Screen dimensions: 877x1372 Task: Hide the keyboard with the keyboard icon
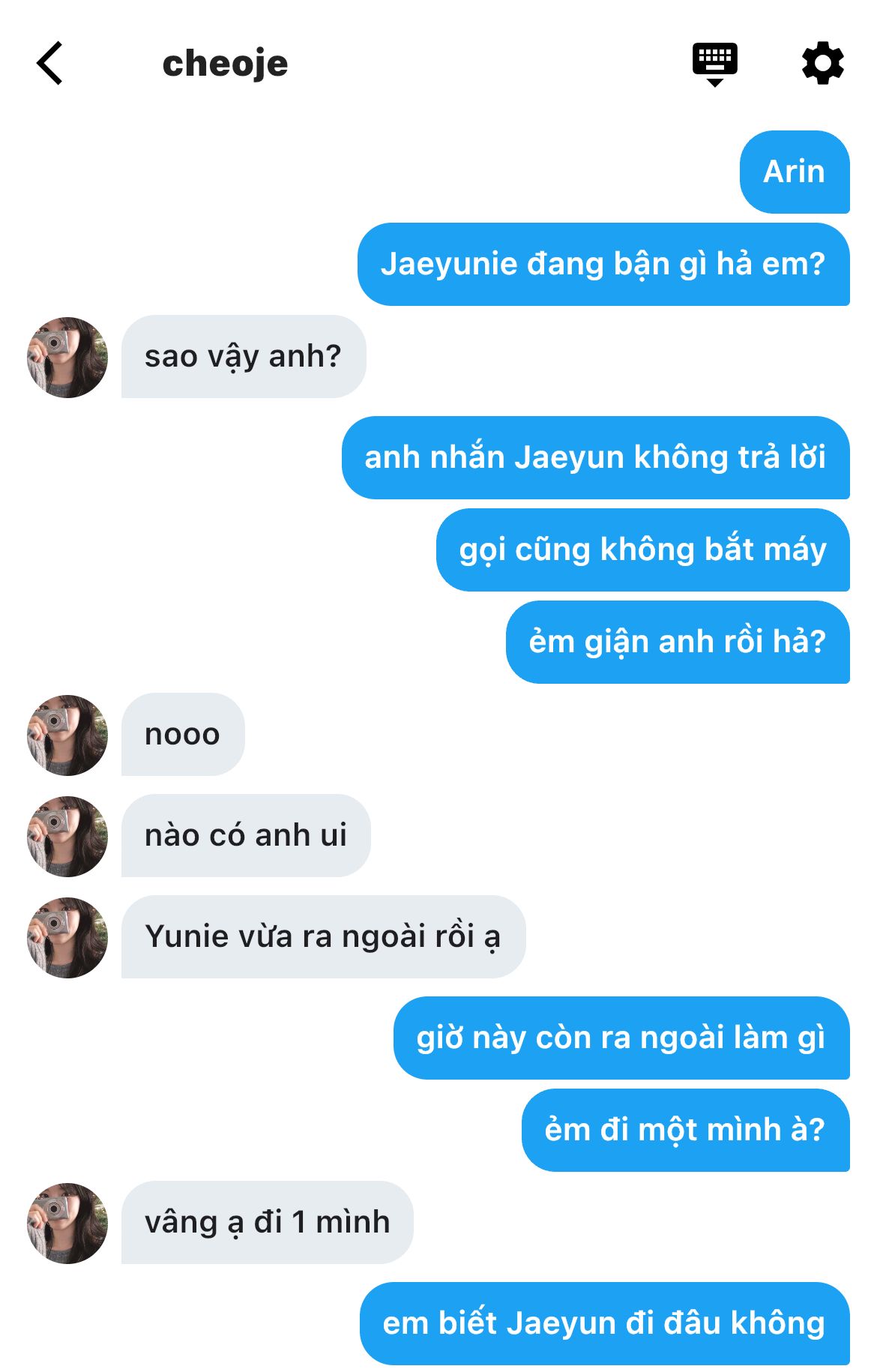coord(714,64)
